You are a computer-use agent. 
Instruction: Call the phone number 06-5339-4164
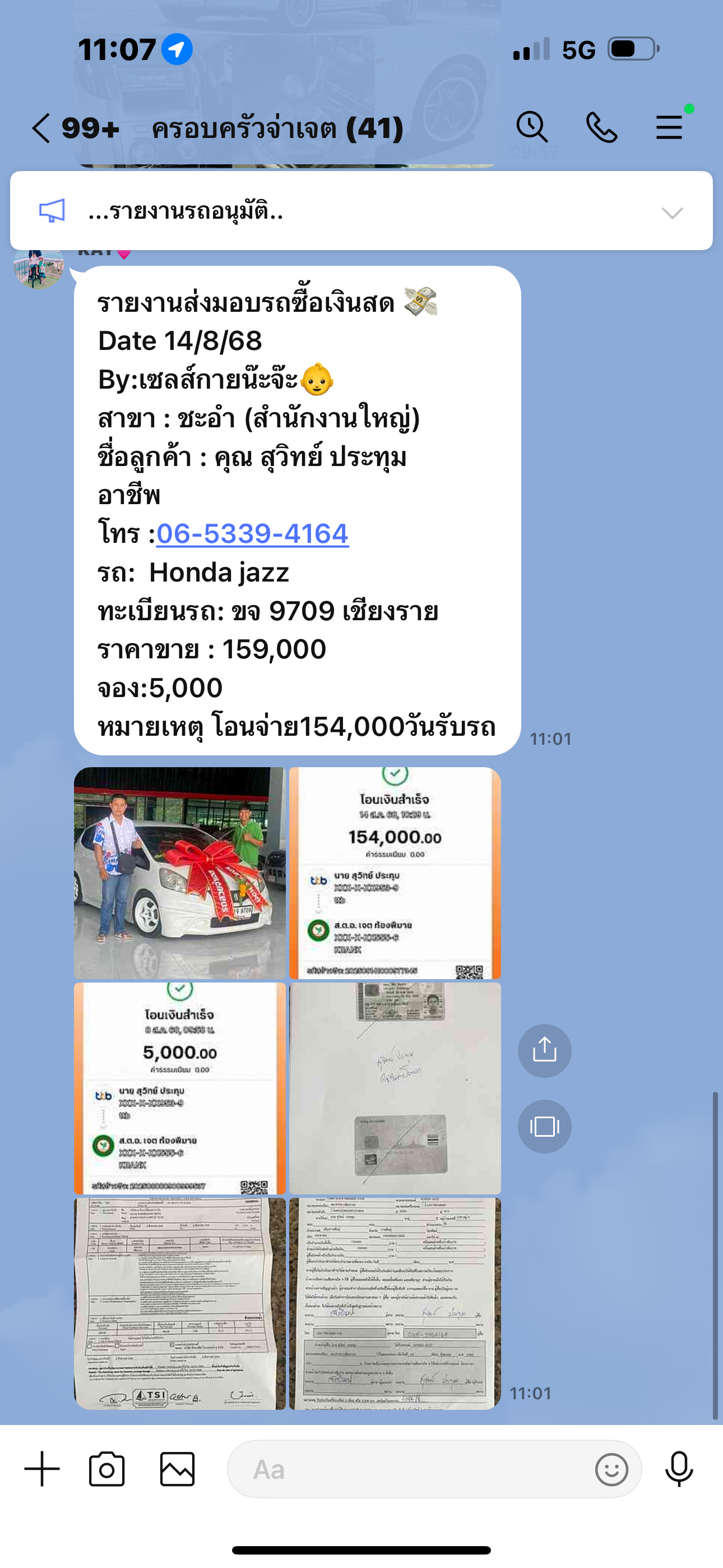click(x=253, y=534)
